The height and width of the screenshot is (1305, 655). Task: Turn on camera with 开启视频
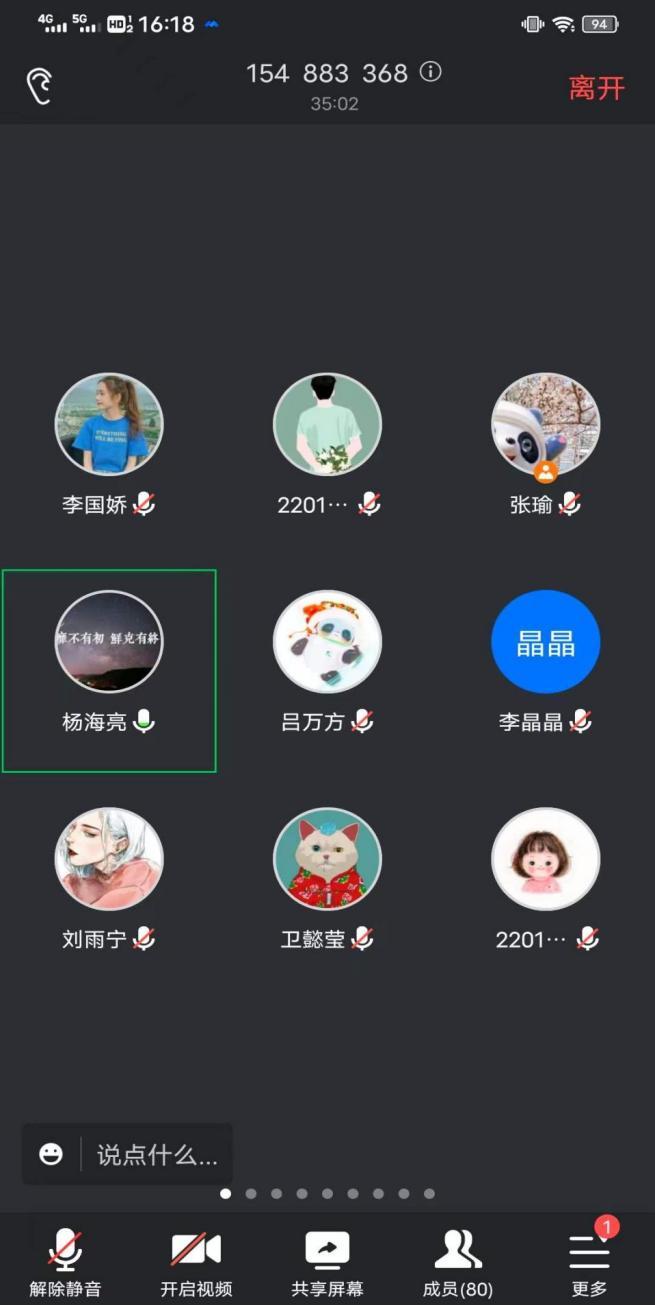tap(196, 1263)
